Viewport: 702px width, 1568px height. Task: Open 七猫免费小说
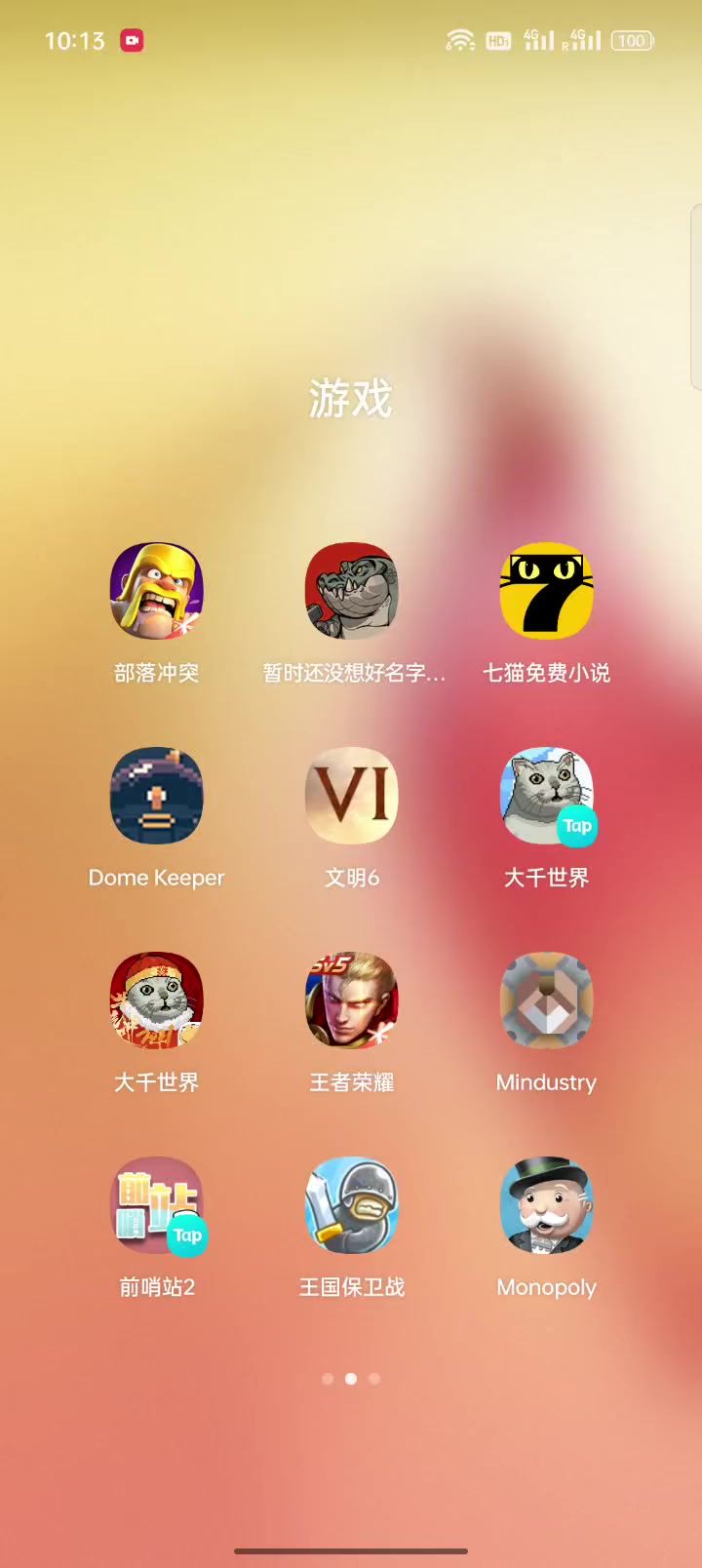(546, 590)
